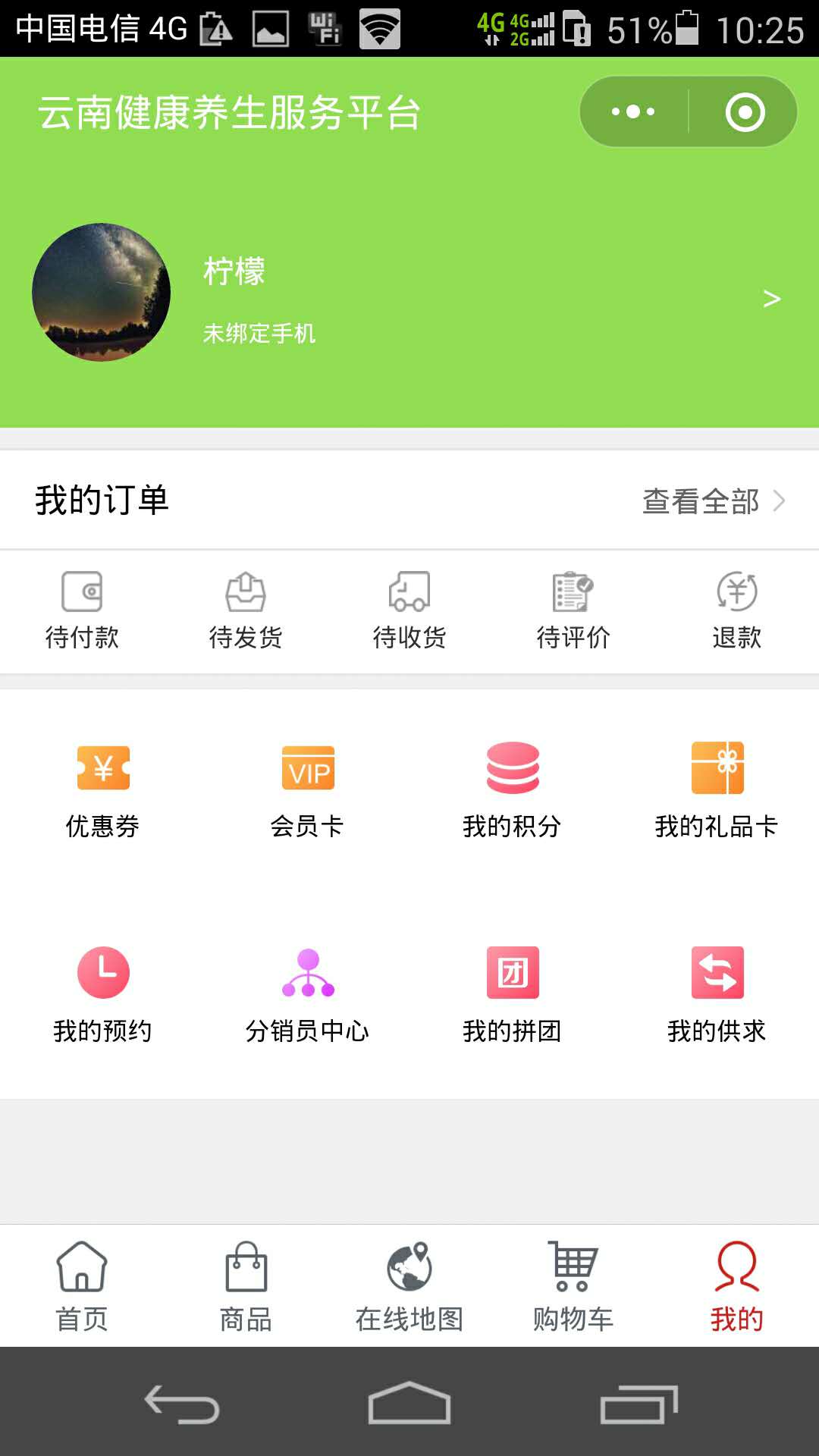Open 我的预约 appointments clock icon
Viewport: 819px width, 1456px height.
(x=102, y=993)
